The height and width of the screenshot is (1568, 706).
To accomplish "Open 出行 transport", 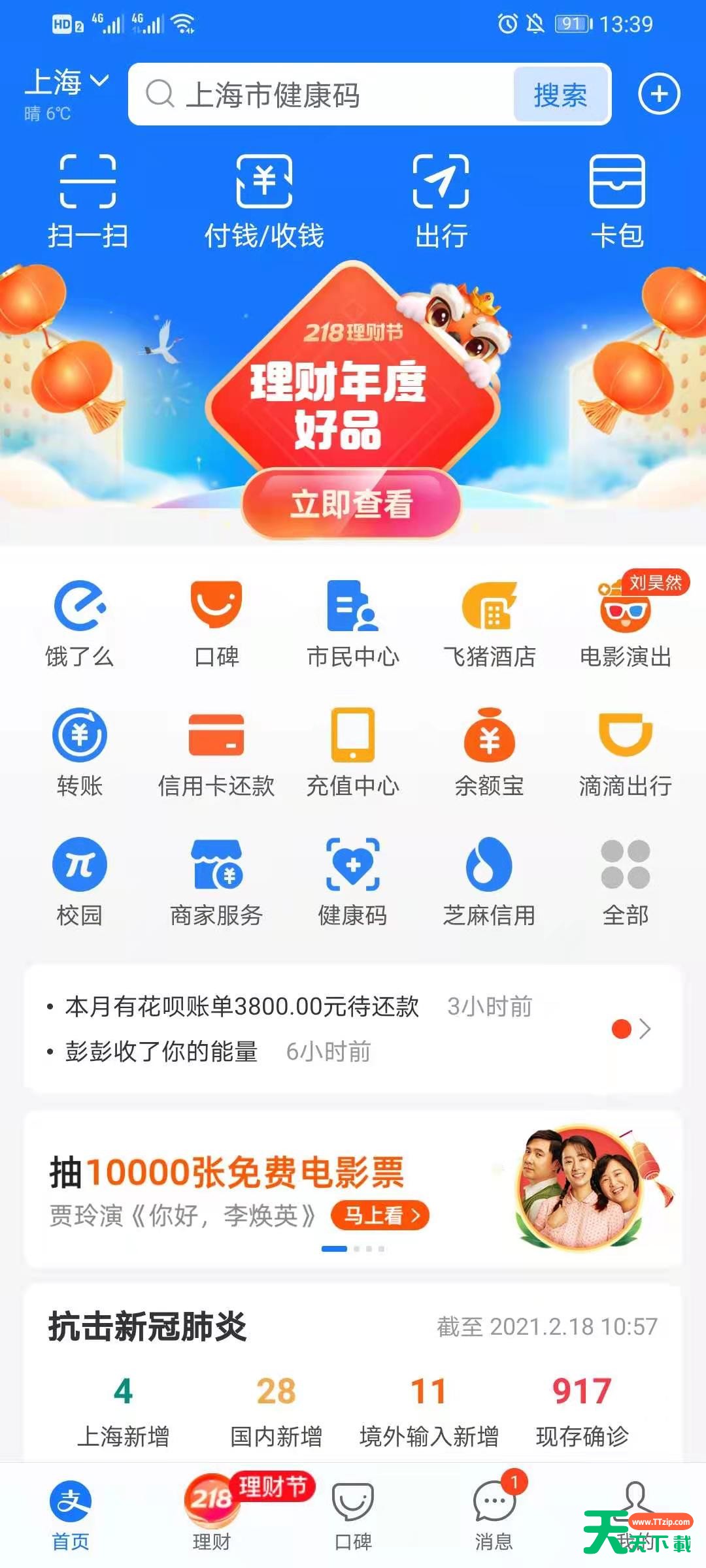I will (x=441, y=201).
